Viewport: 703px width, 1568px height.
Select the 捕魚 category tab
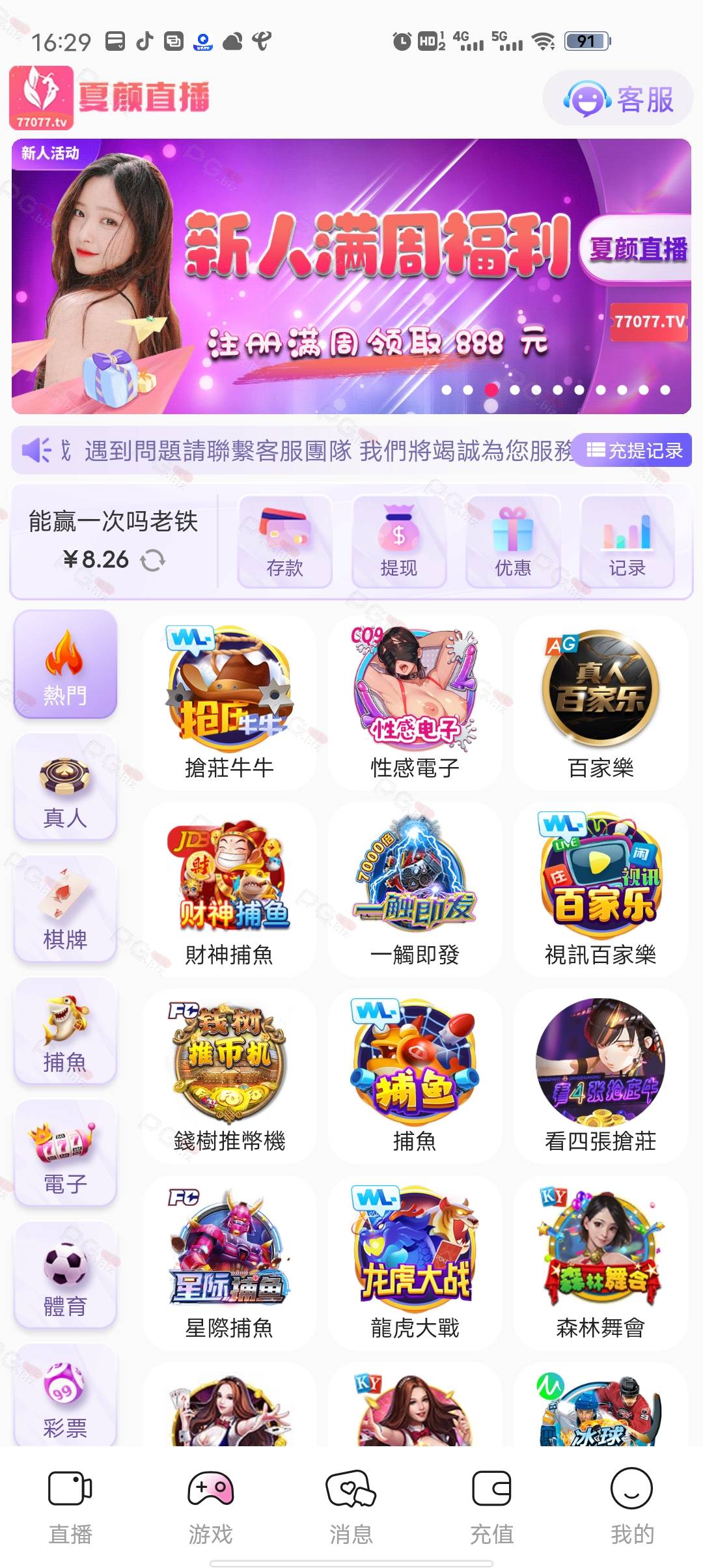pyautogui.click(x=65, y=1031)
